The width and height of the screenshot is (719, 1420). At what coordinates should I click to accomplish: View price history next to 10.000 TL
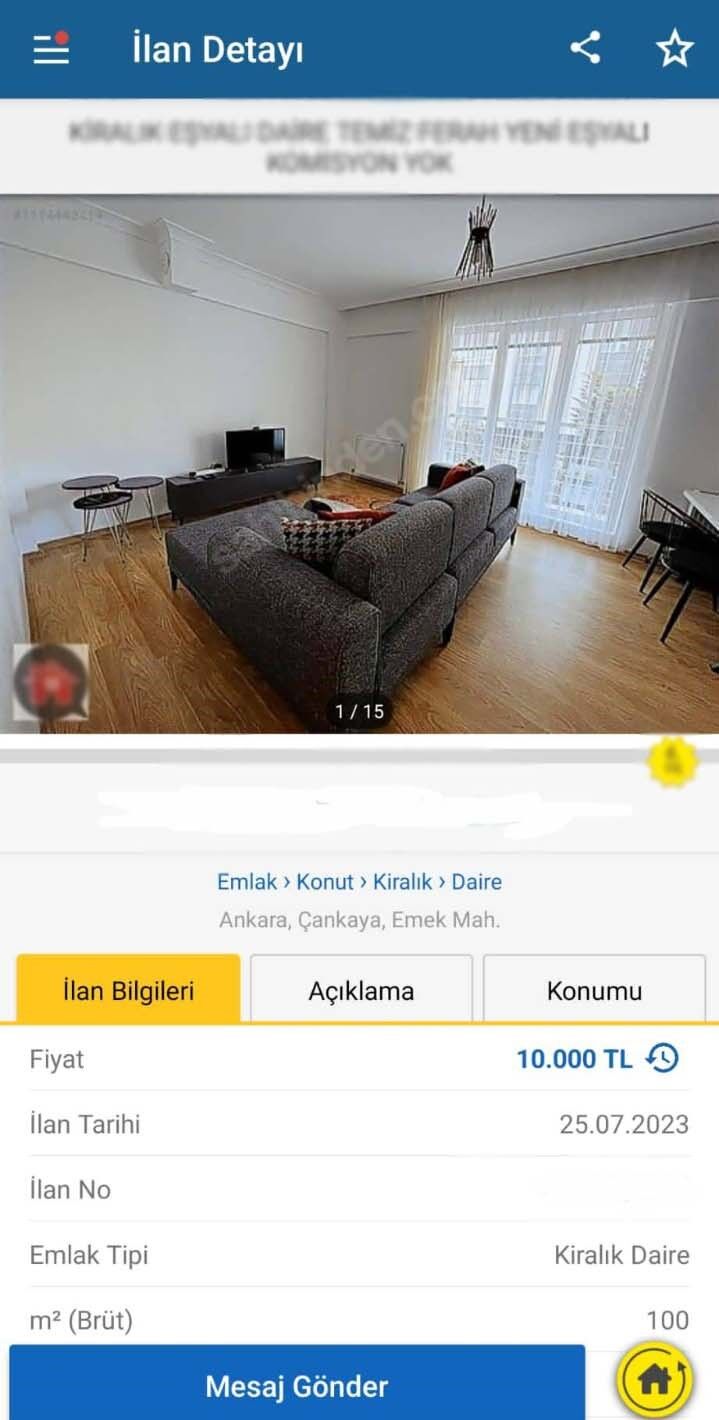[663, 1058]
